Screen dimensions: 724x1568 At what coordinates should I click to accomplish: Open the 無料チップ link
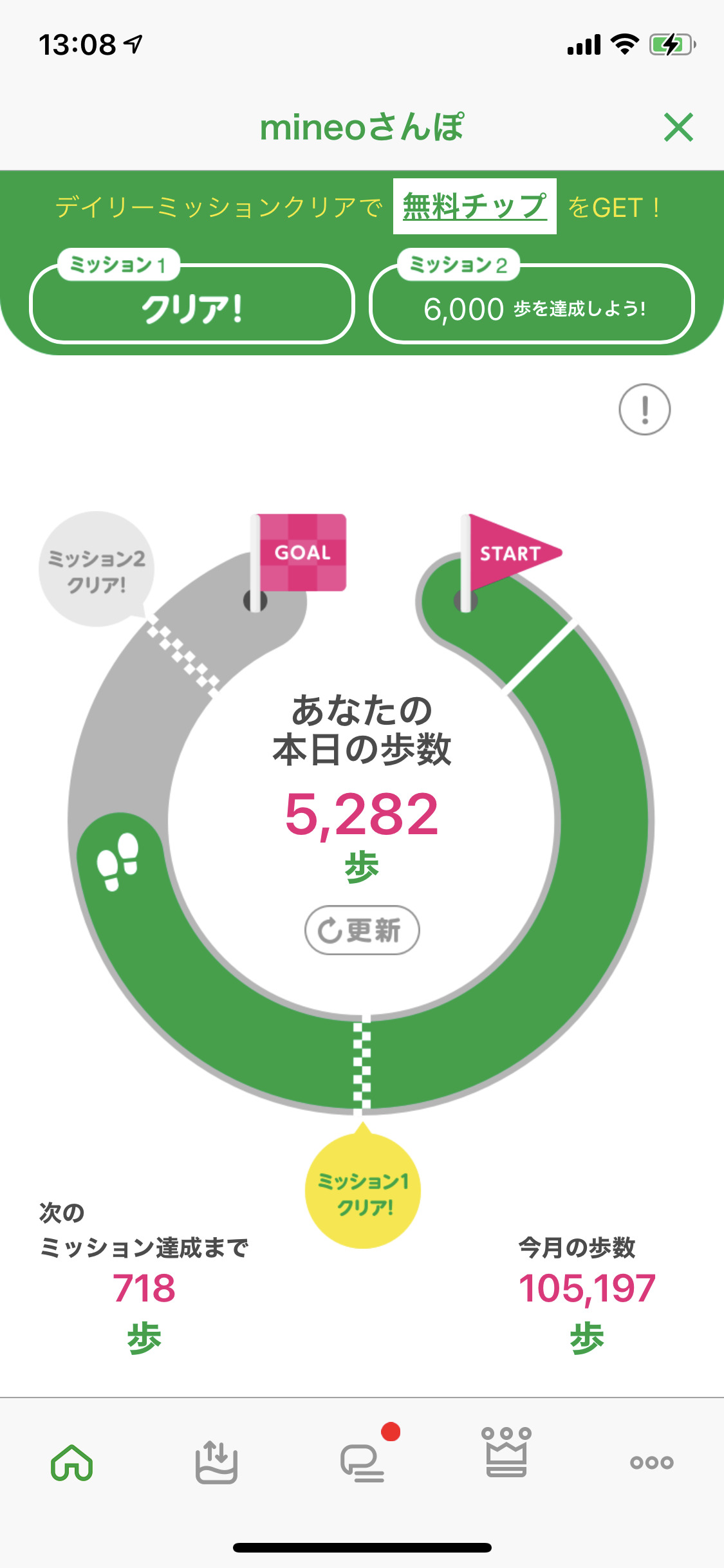coord(475,207)
